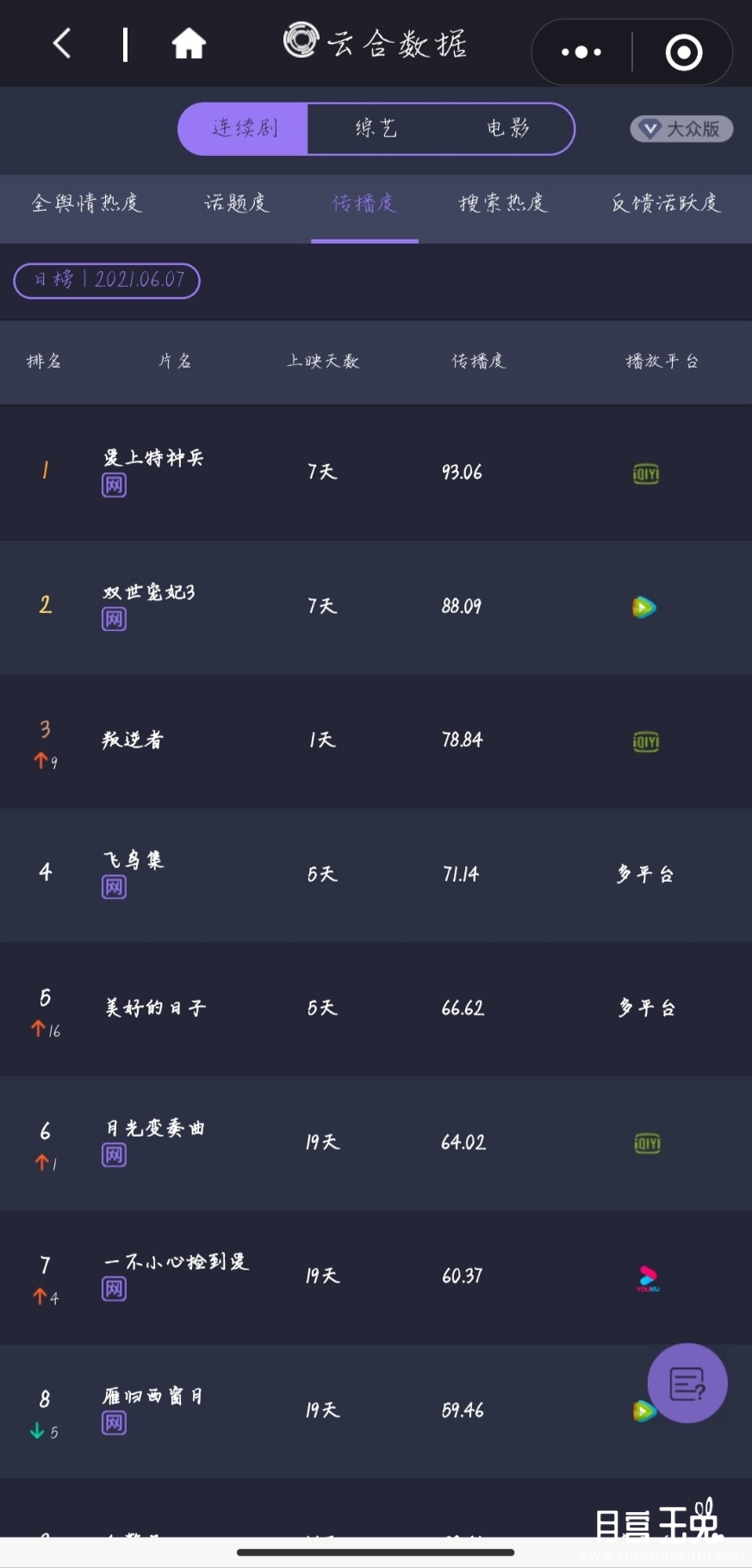Open the home icon in header

click(x=189, y=43)
